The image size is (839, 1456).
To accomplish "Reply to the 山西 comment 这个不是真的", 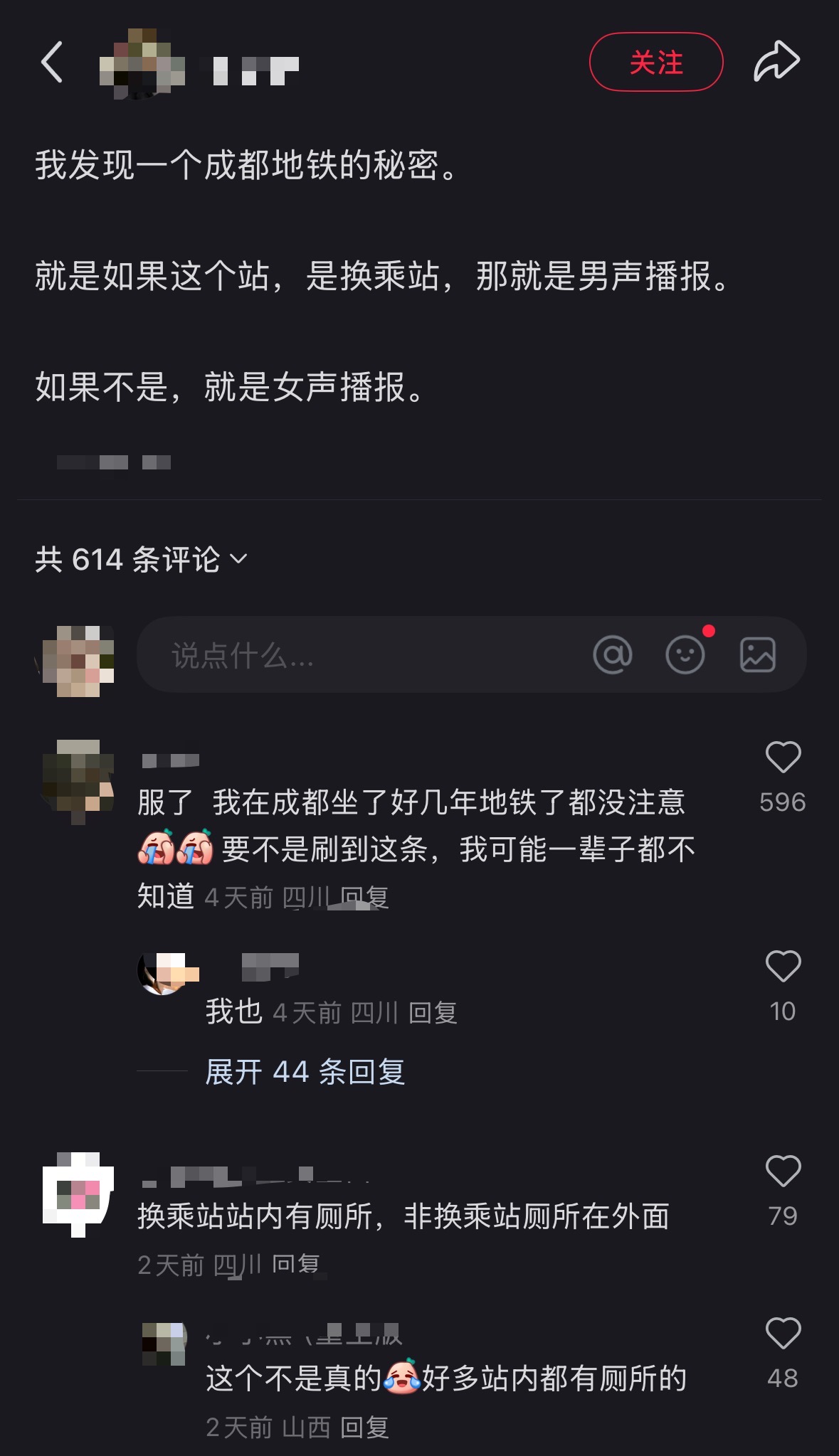I will (364, 1428).
